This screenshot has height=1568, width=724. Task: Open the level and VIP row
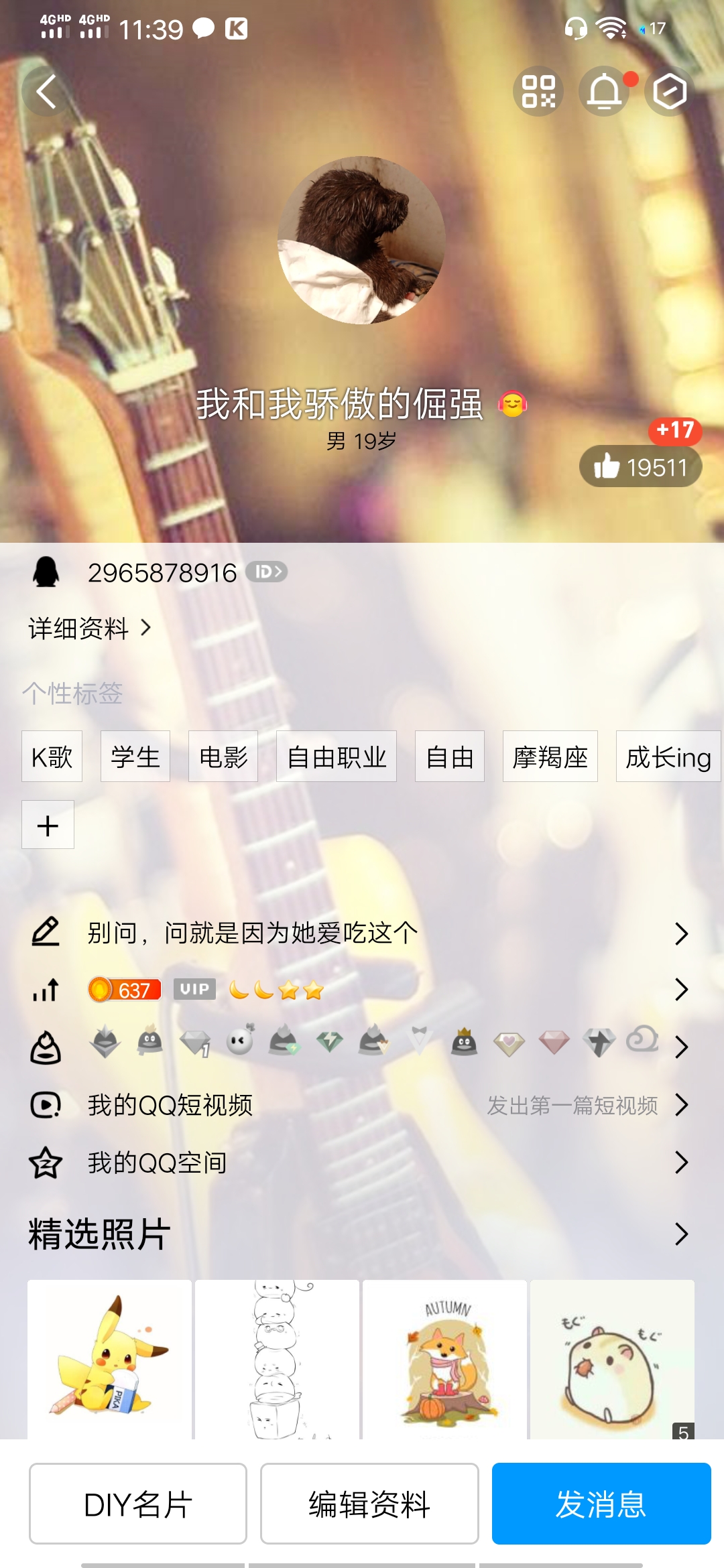[x=362, y=990]
